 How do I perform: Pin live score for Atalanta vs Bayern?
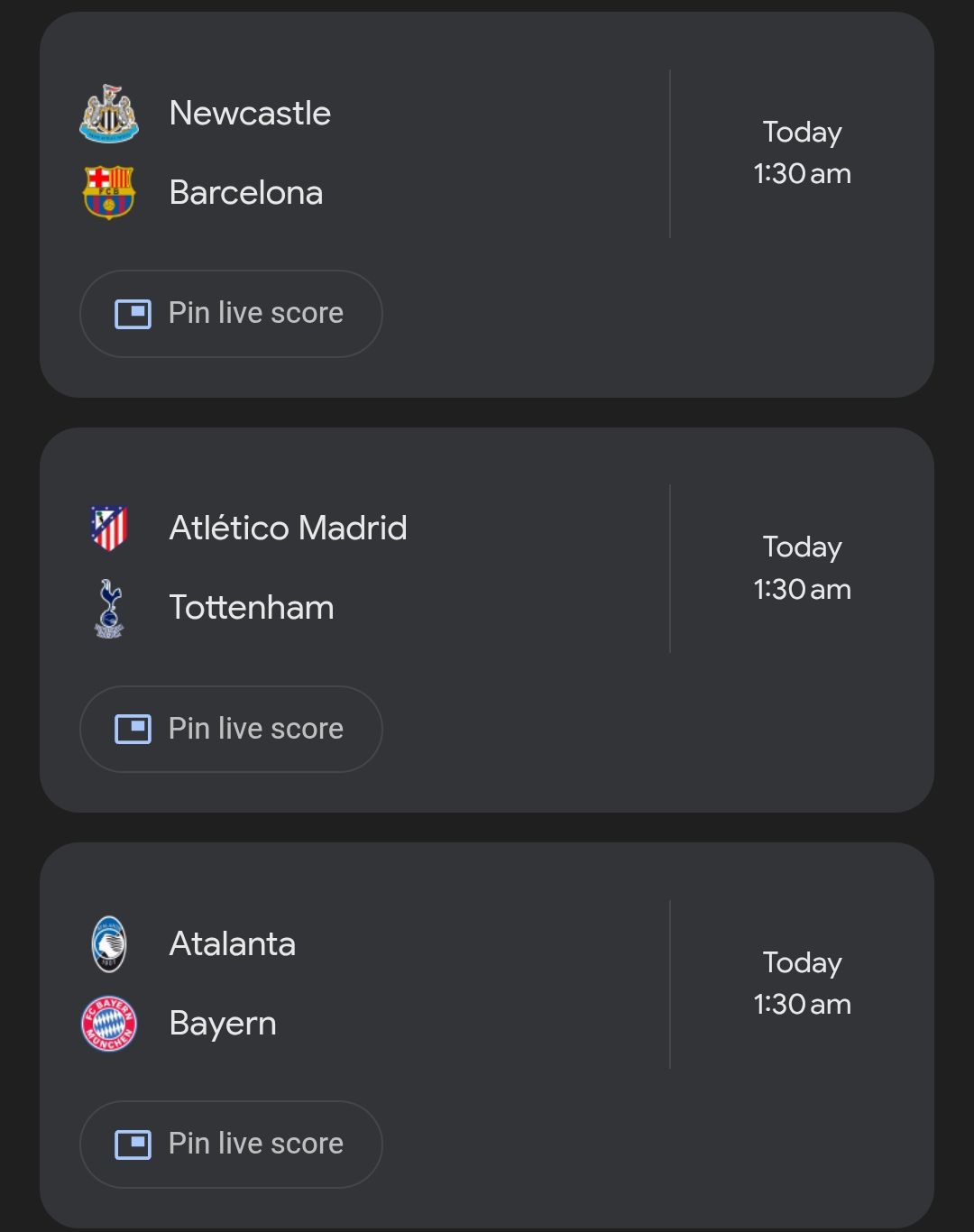pos(231,1144)
